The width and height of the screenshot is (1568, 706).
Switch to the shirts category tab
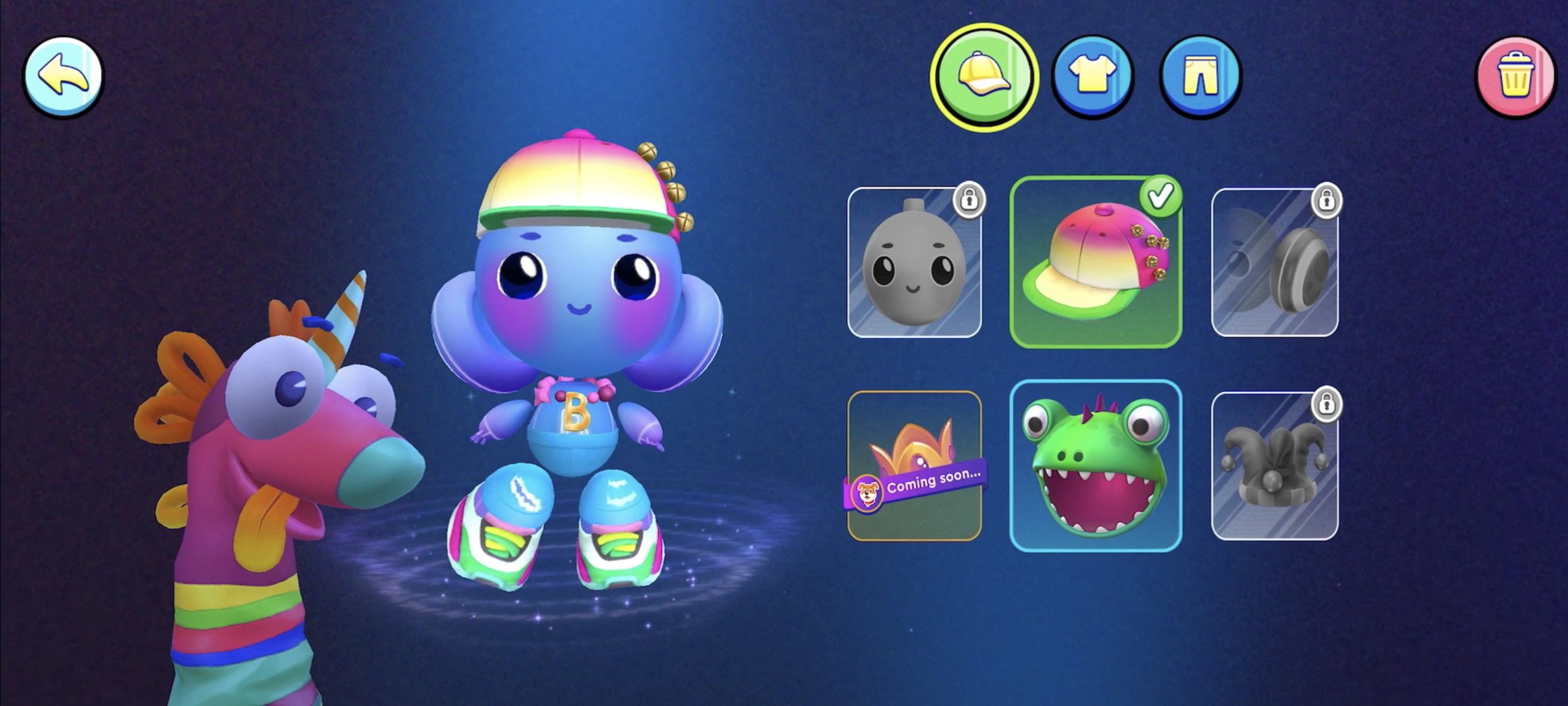1092,76
